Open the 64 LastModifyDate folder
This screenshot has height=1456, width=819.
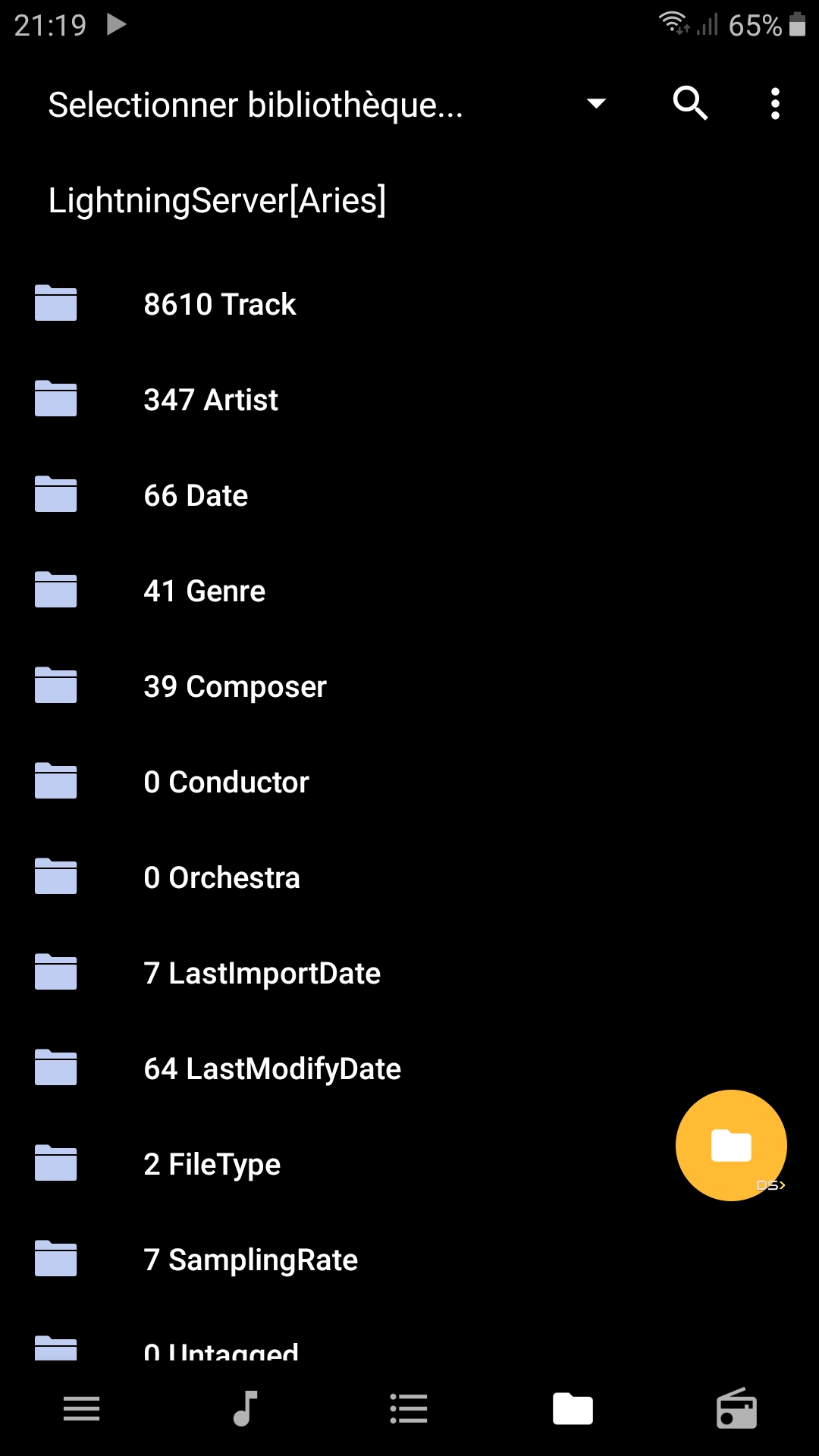(x=272, y=1068)
